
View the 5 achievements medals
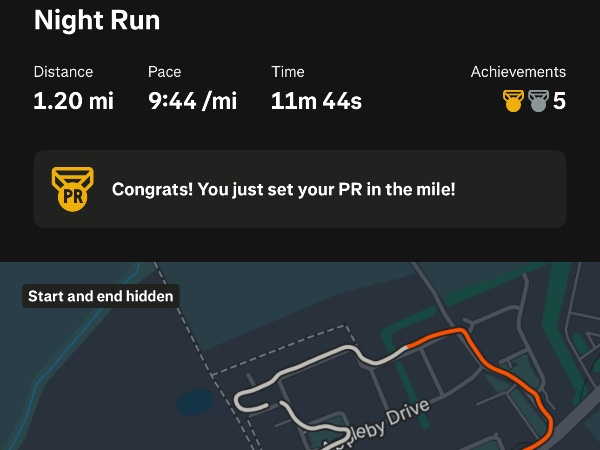click(x=532, y=101)
